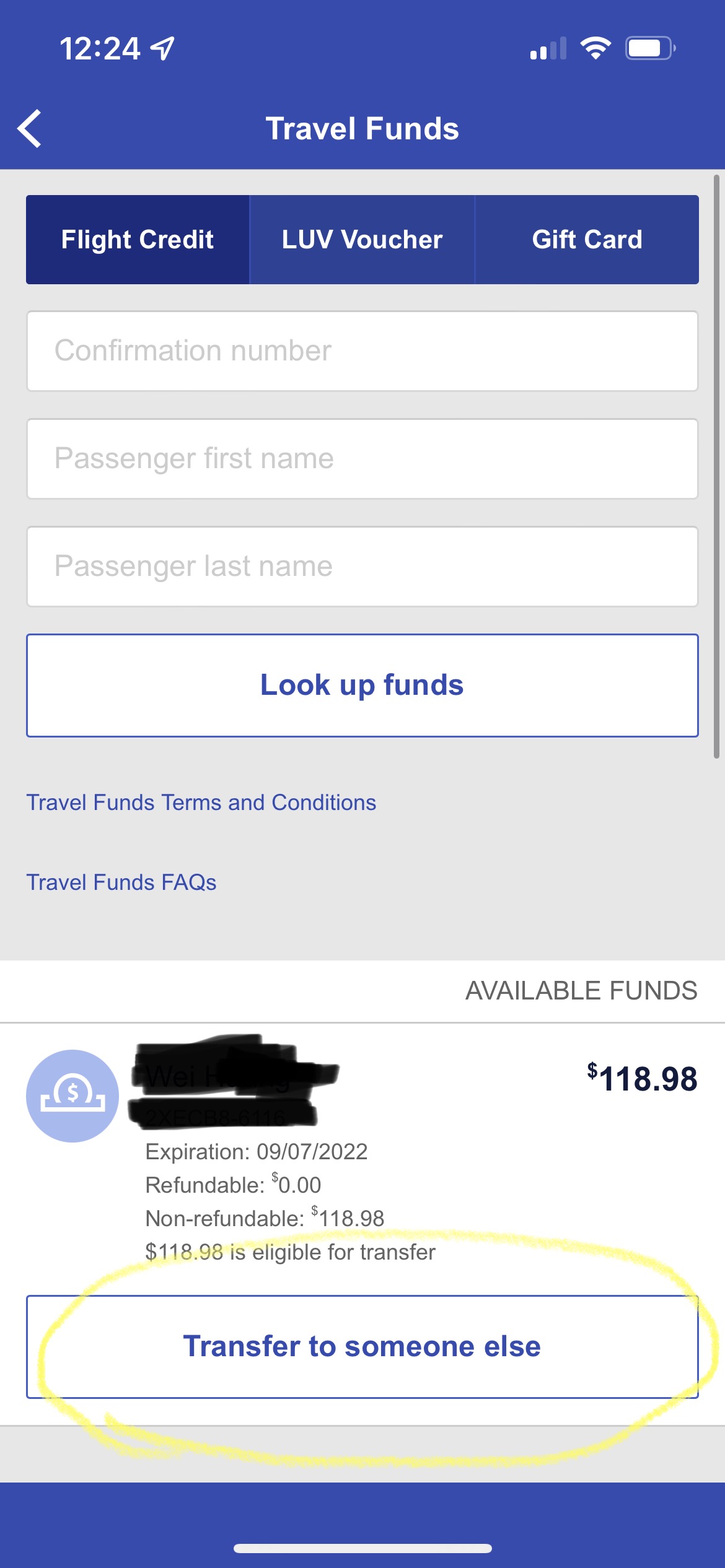
Task: Focus the Passenger first name field
Action: pos(362,459)
